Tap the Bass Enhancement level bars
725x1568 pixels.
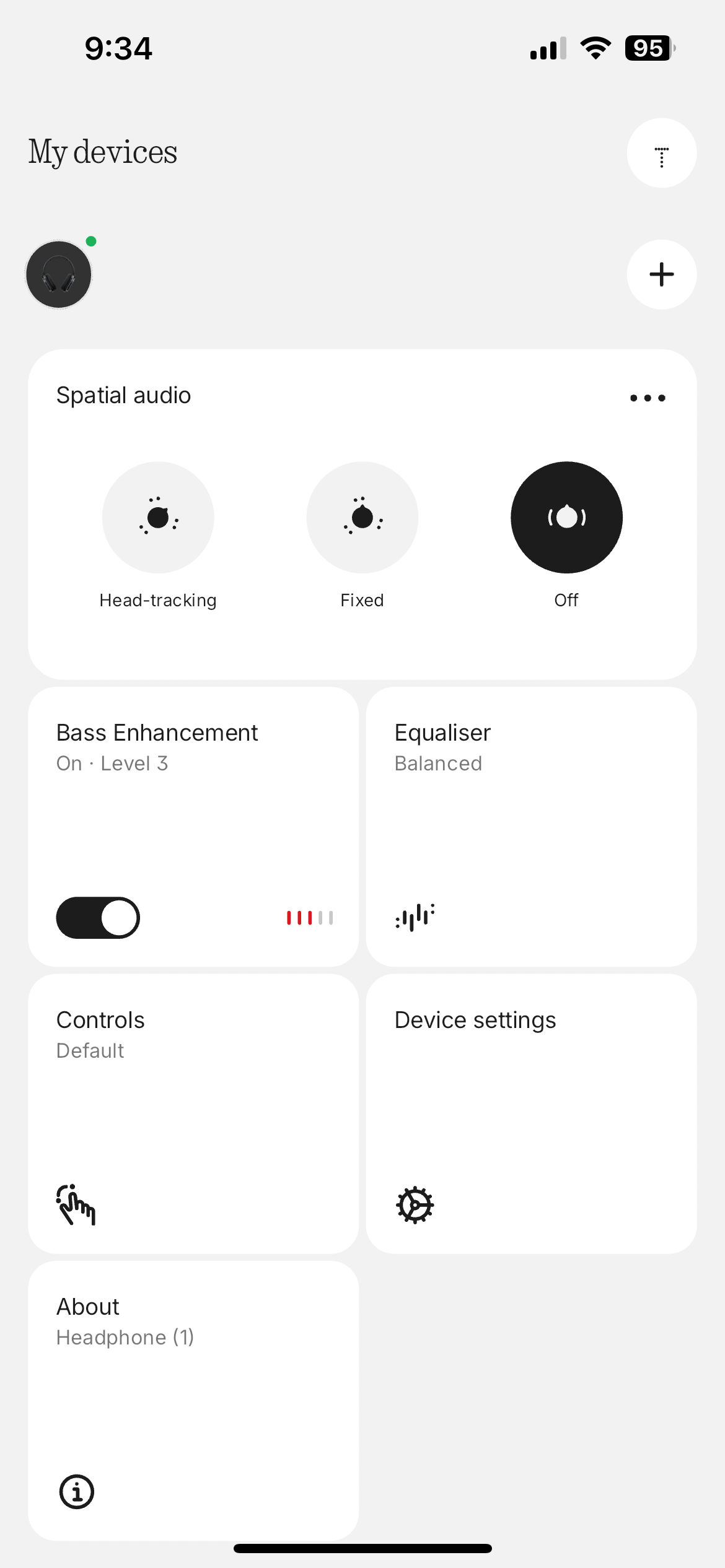tap(310, 917)
